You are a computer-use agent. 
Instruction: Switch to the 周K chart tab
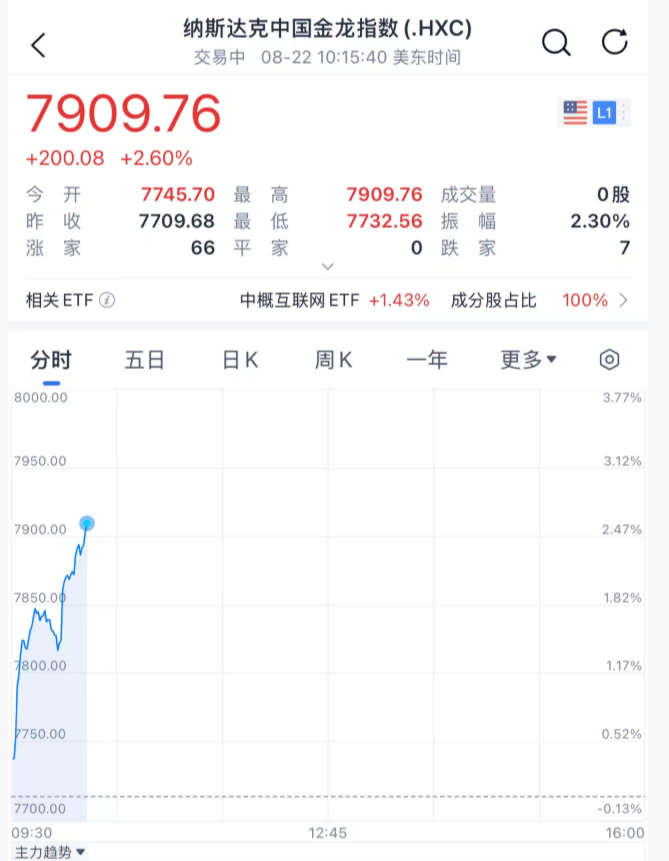pyautogui.click(x=333, y=360)
